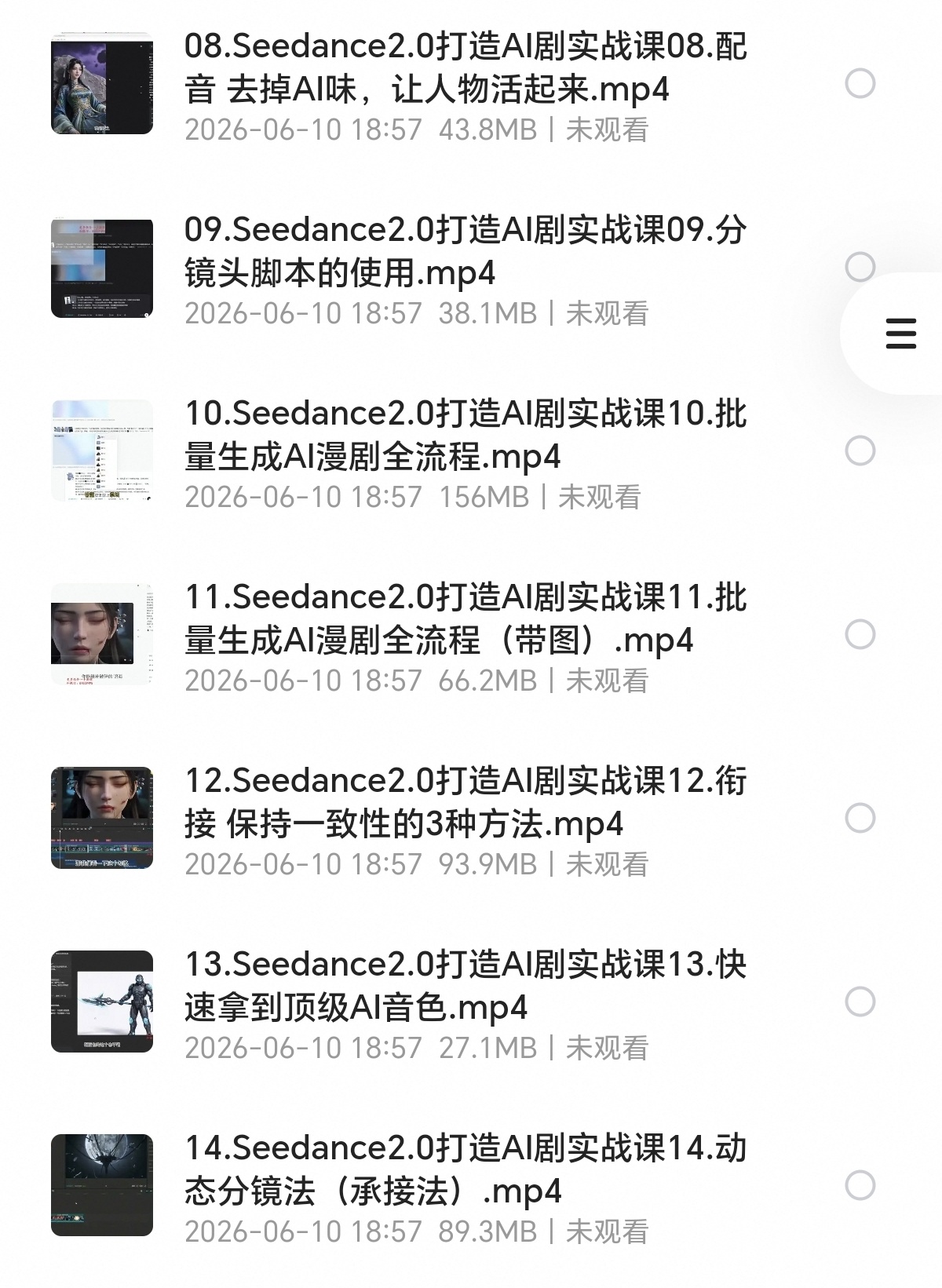This screenshot has height=1288, width=942.
Task: Select the circle for video 14
Action: pyautogui.click(x=860, y=1185)
